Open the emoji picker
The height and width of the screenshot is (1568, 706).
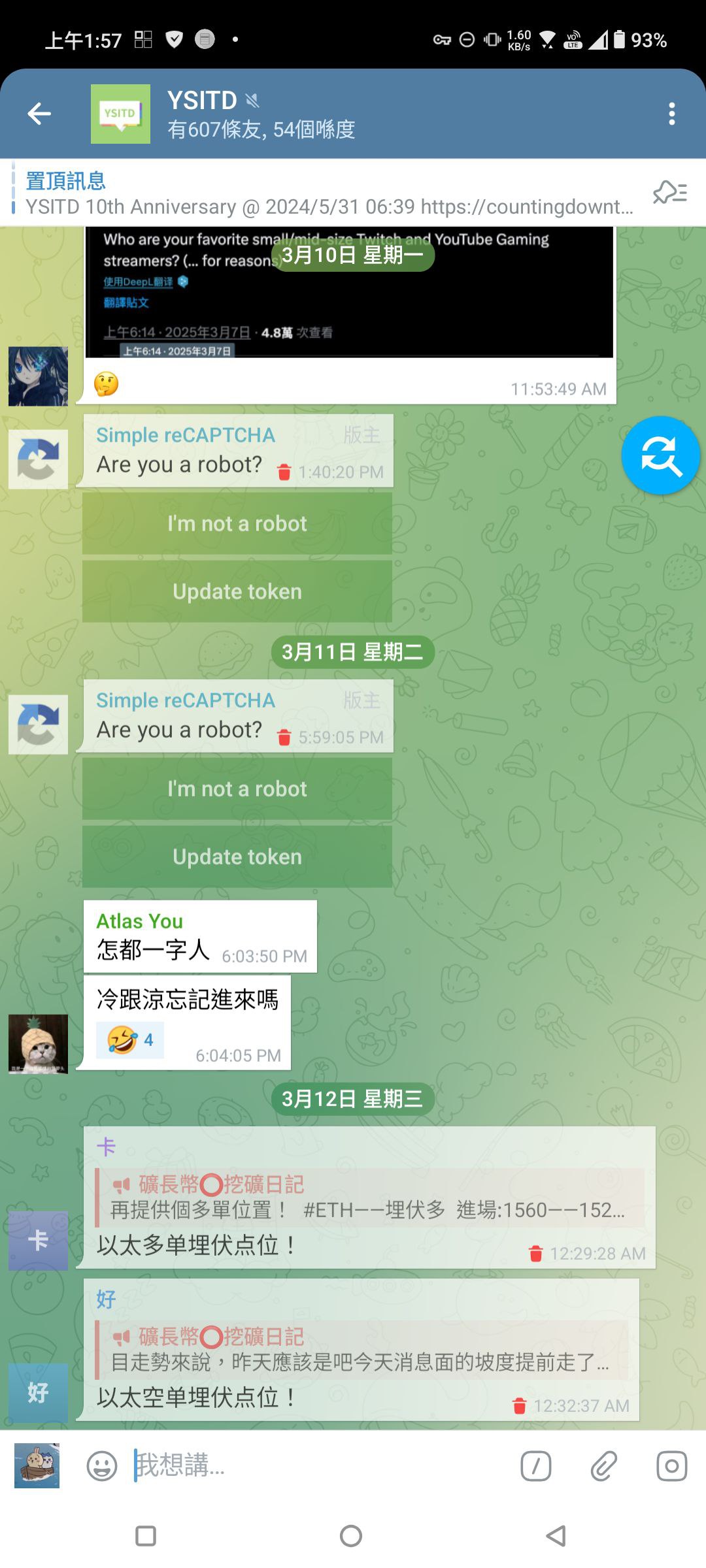click(x=102, y=1466)
